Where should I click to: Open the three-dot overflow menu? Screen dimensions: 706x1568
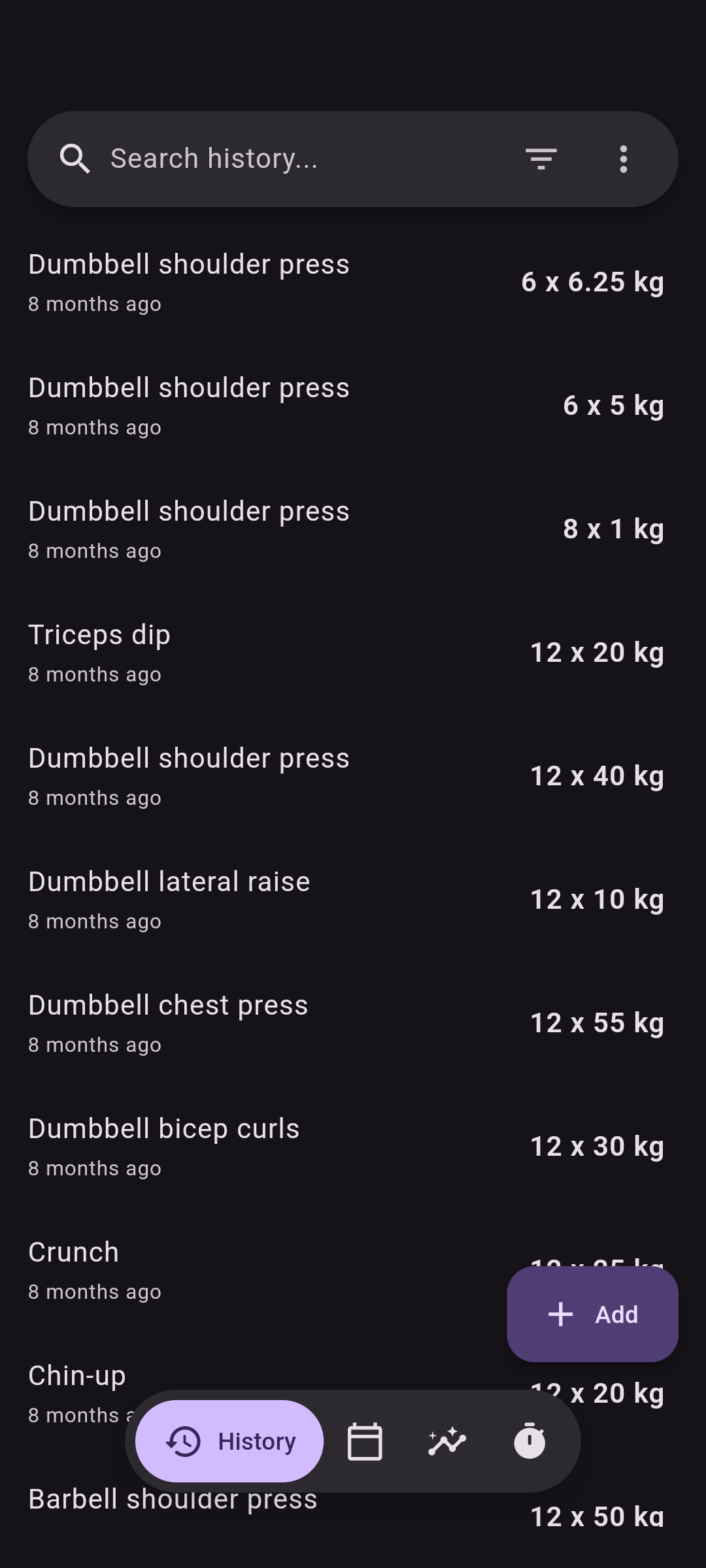[624, 159]
